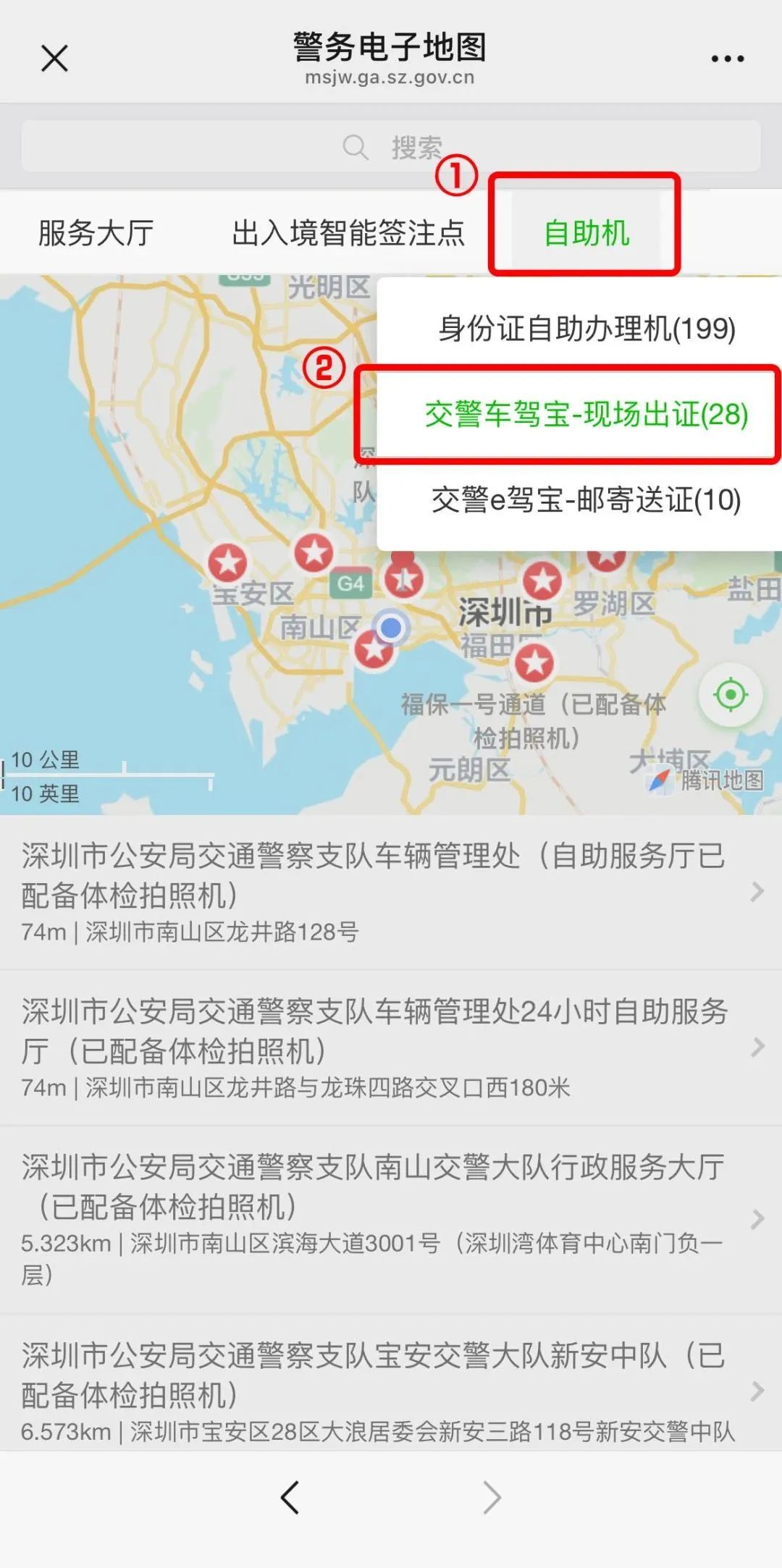Viewport: 782px width, 1568px height.
Task: Switch to the 出入境智能签注点 tab
Action: 348,233
